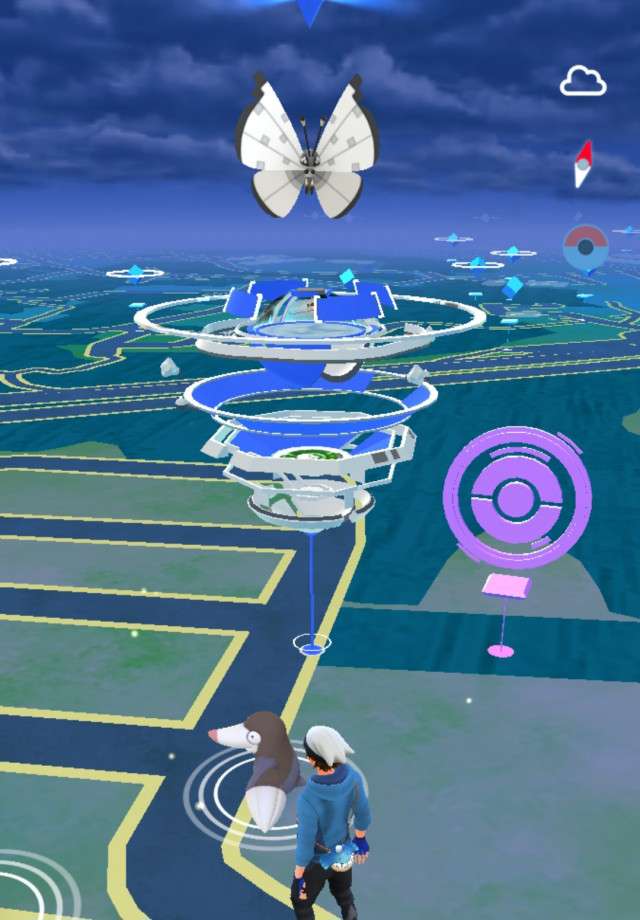The image size is (640, 920).
Task: Open the cloudy weather icon
Action: (583, 82)
